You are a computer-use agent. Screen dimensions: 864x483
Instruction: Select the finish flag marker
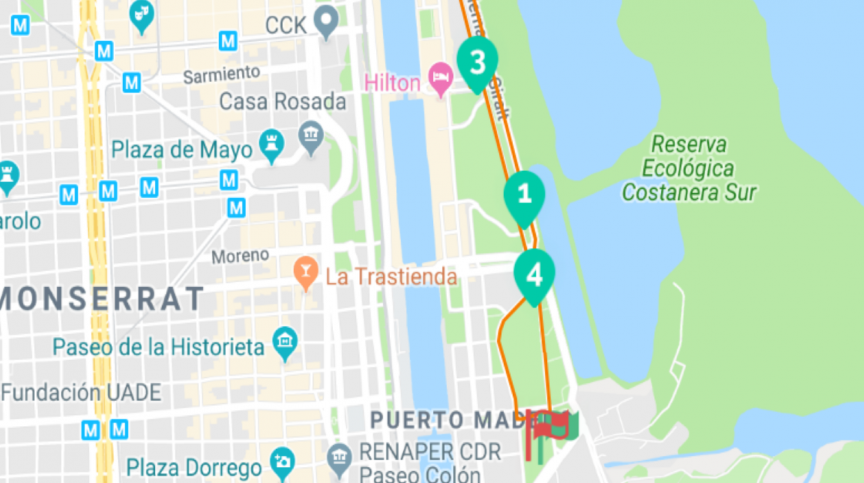[x=551, y=427]
